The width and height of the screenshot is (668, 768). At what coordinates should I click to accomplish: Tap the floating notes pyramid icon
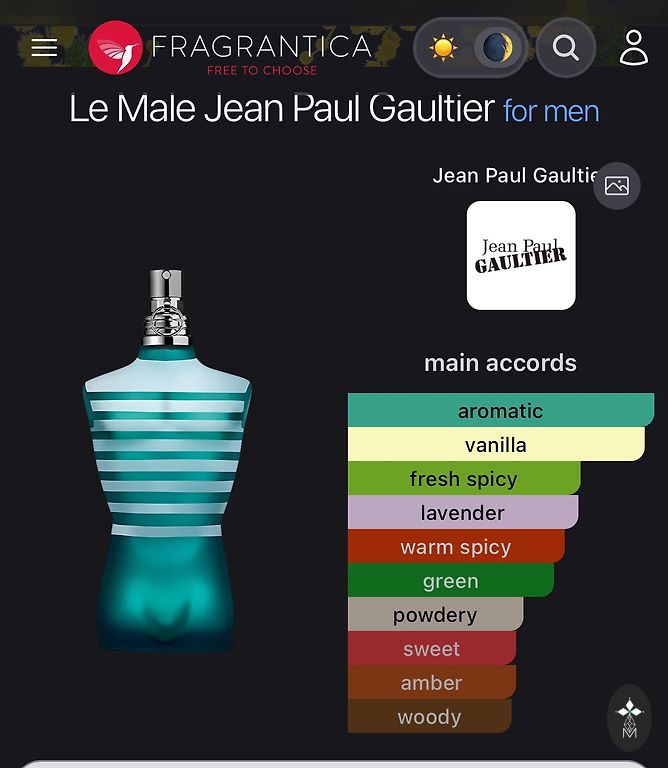629,718
